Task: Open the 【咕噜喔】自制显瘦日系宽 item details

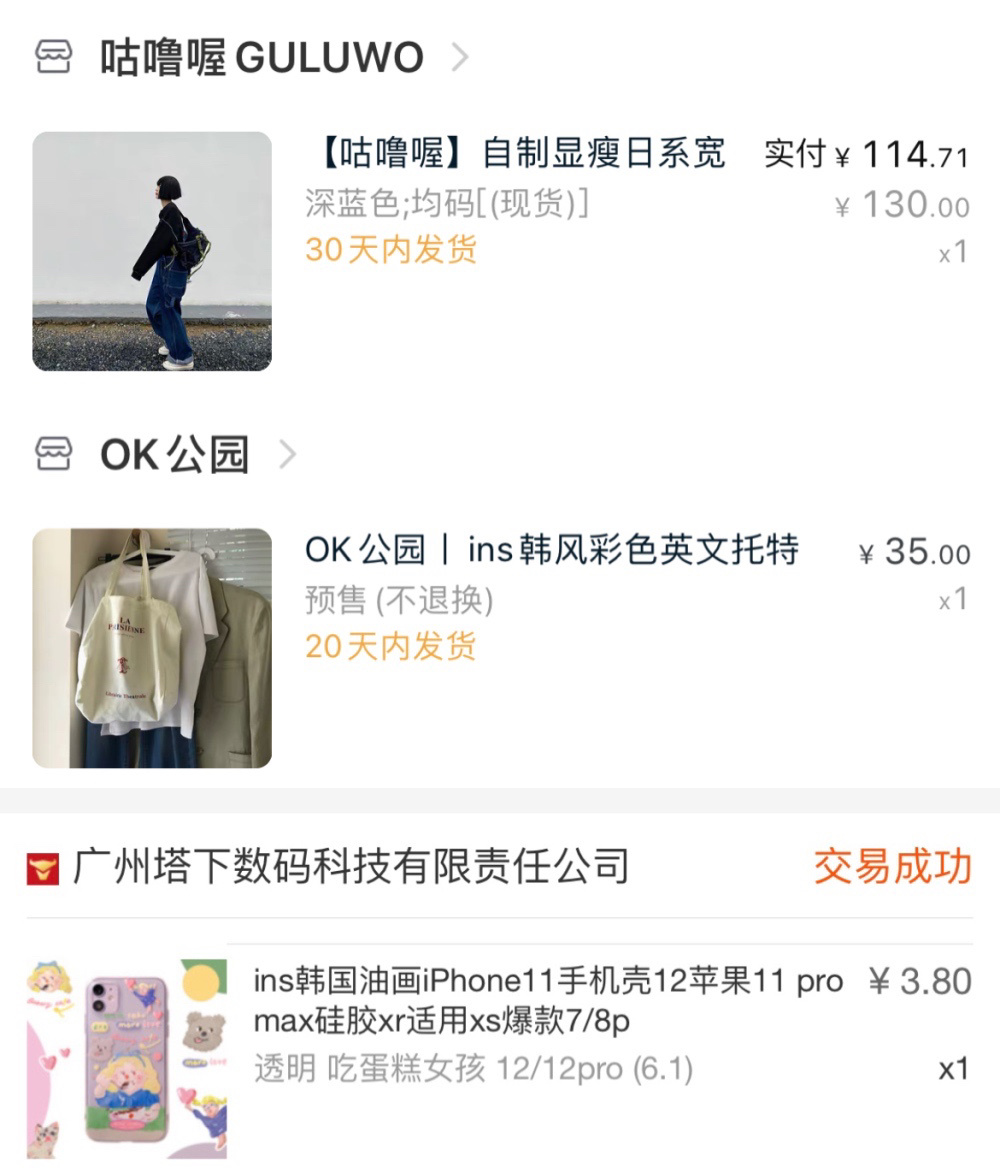Action: click(515, 154)
